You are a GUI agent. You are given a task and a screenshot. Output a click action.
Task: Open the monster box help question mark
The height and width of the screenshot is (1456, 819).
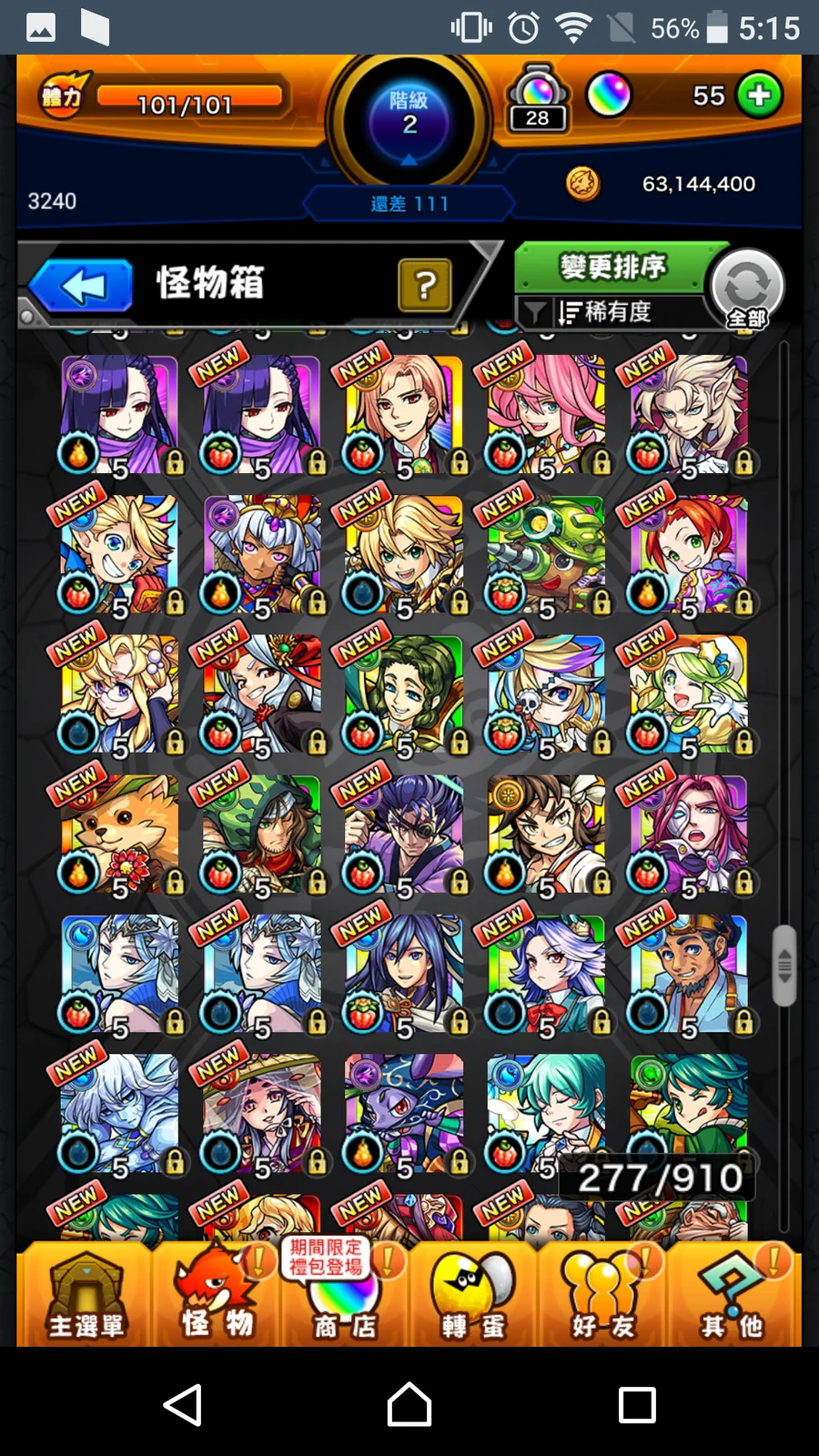pyautogui.click(x=424, y=286)
